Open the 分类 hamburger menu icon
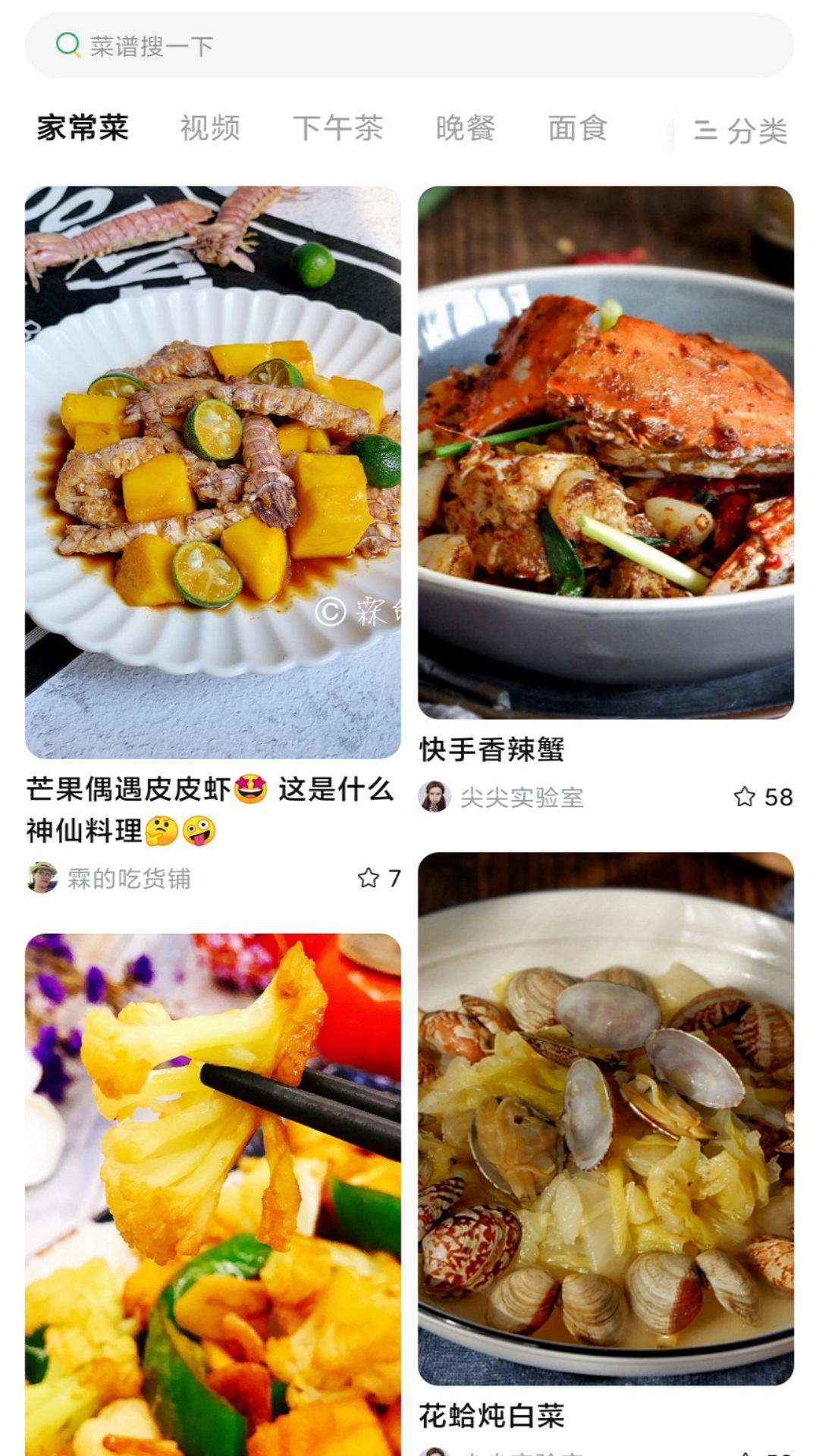 tap(707, 129)
